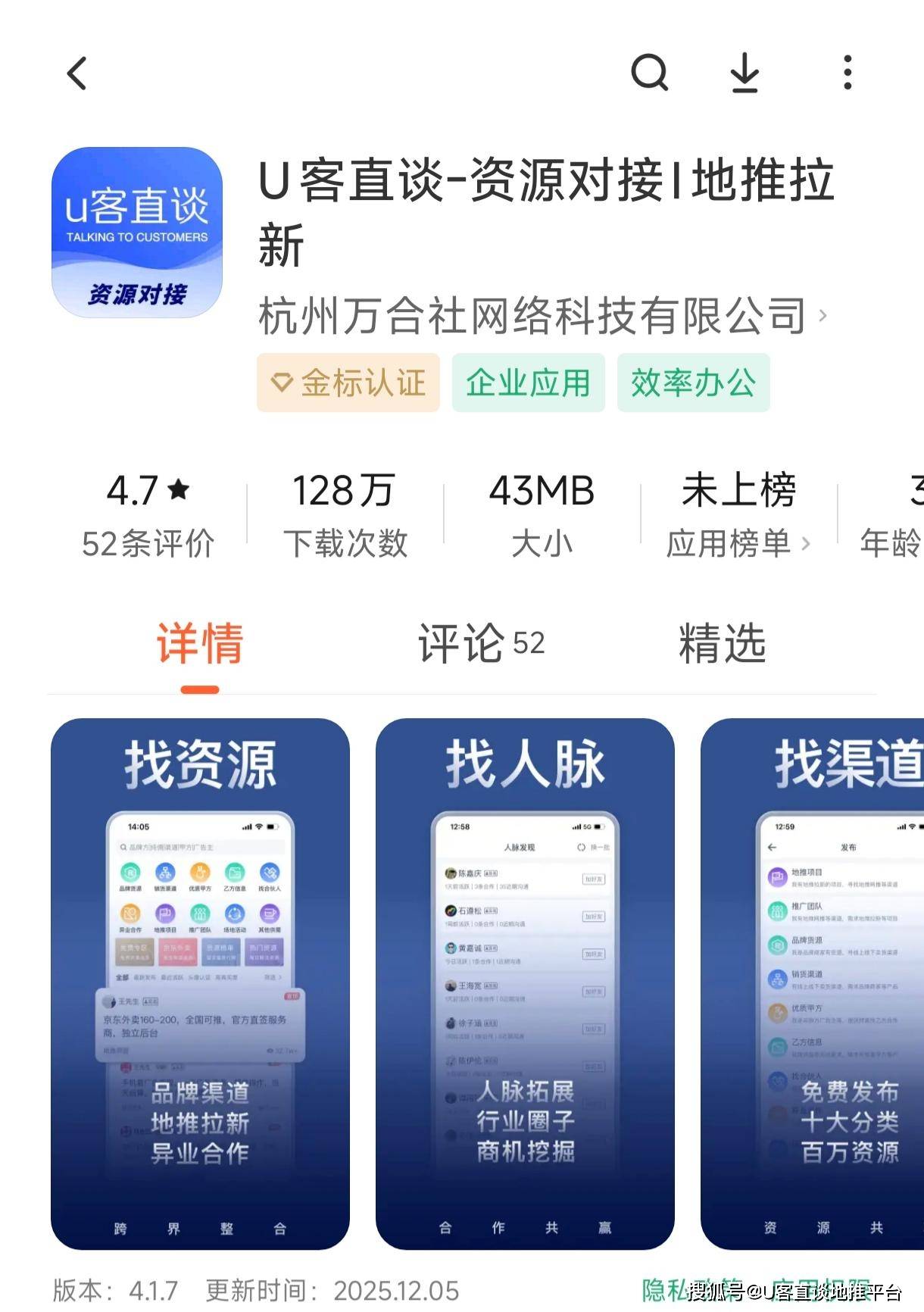924x1312 pixels.
Task: Open the 应用榜单 ranking link
Action: (738, 543)
